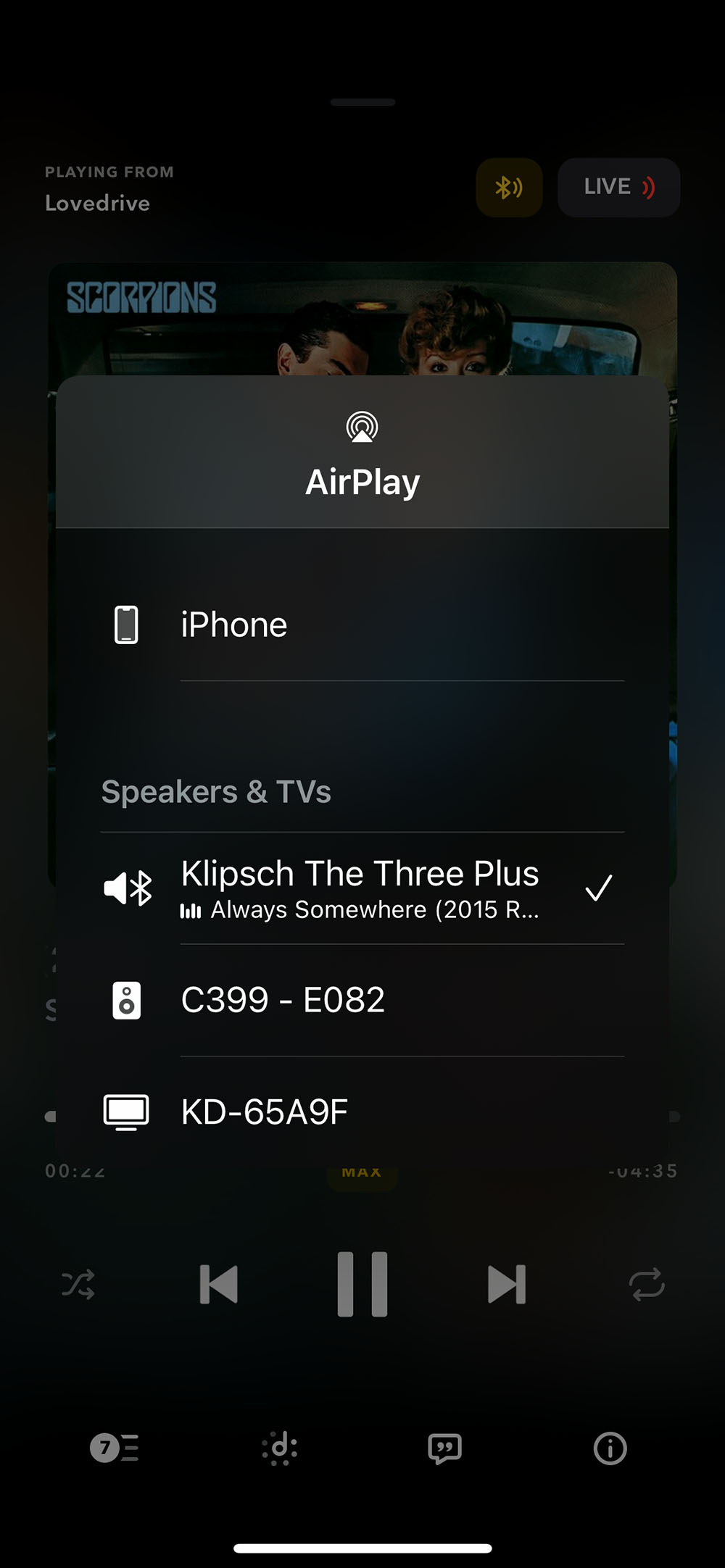Tap the Bluetooth audio output button
The image size is (725, 1568).
(509, 188)
